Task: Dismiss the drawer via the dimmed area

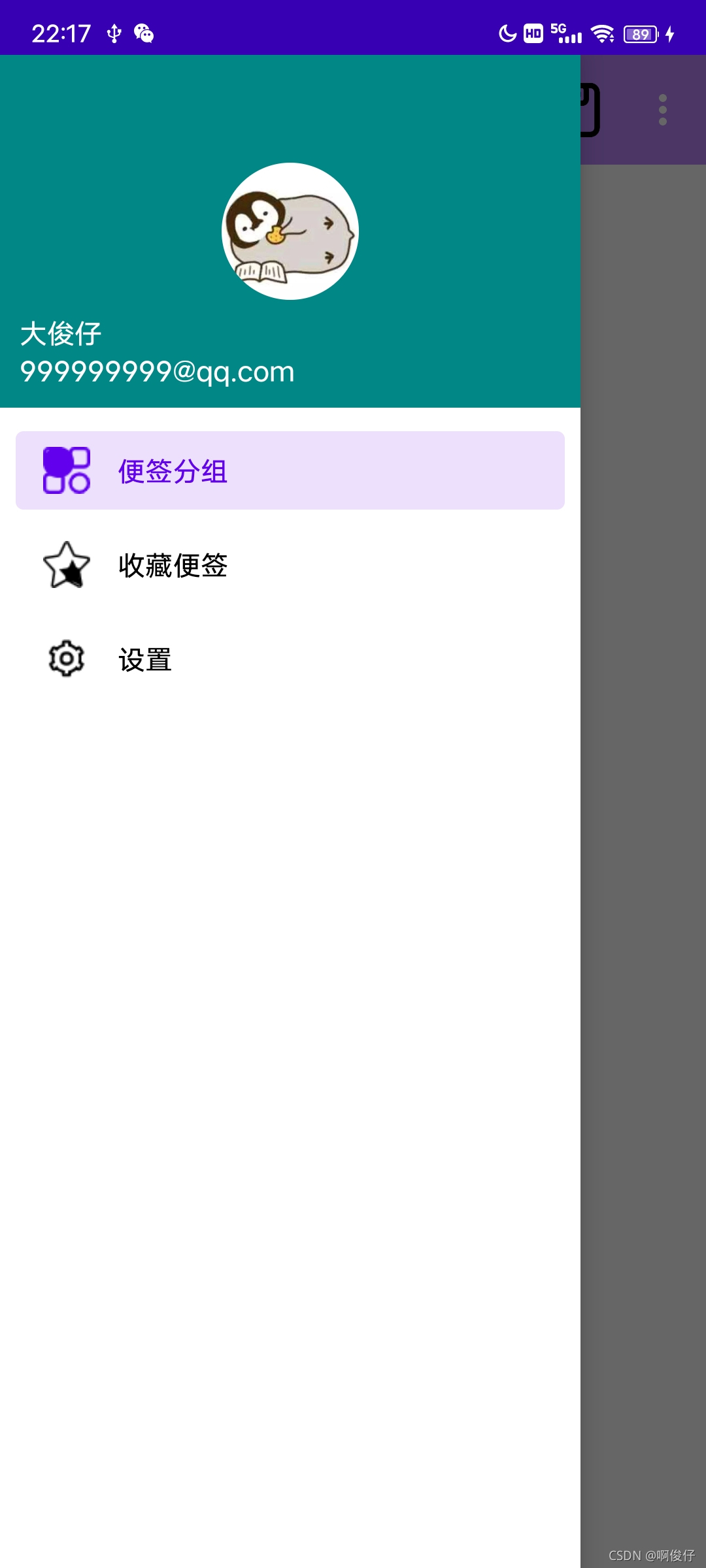Action: coord(643,849)
